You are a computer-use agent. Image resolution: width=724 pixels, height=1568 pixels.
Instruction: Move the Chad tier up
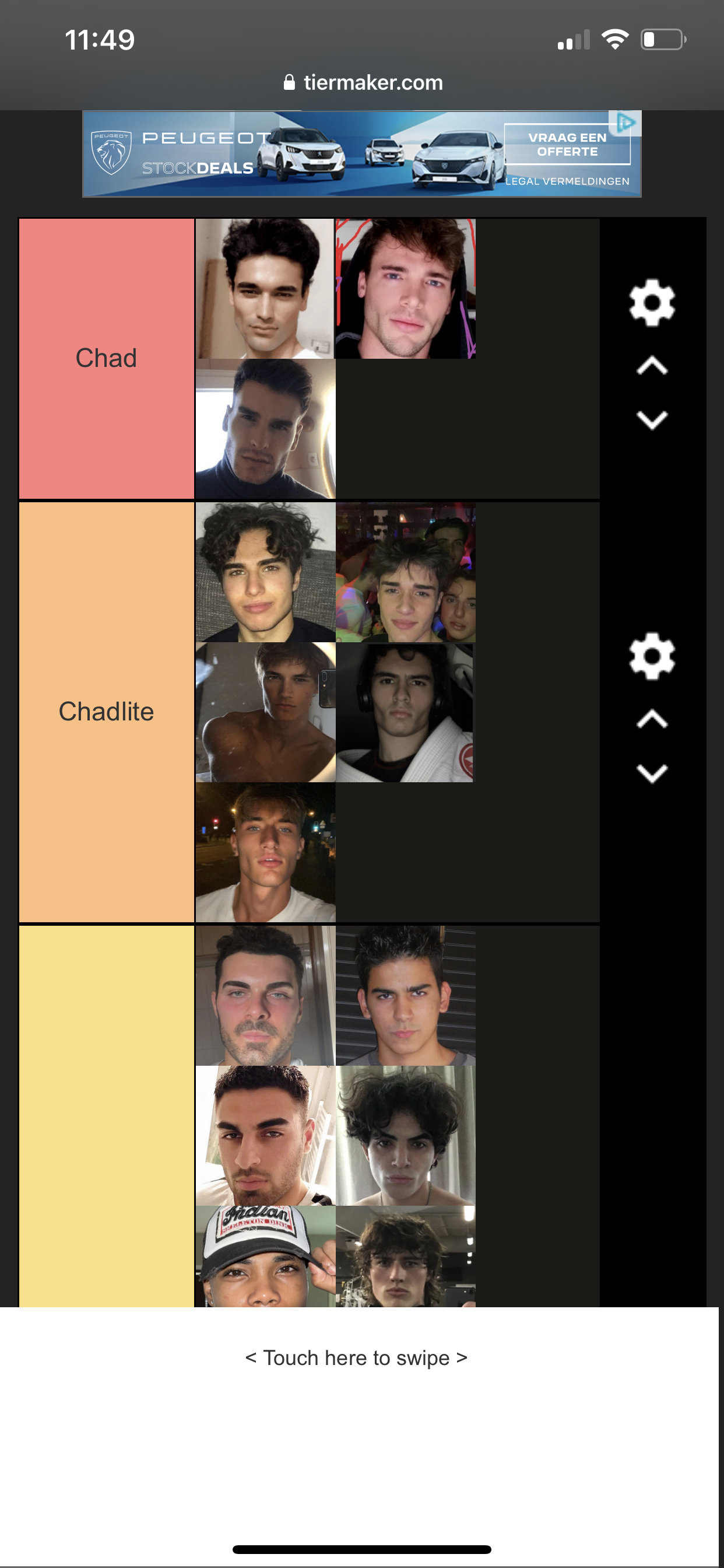tap(652, 366)
